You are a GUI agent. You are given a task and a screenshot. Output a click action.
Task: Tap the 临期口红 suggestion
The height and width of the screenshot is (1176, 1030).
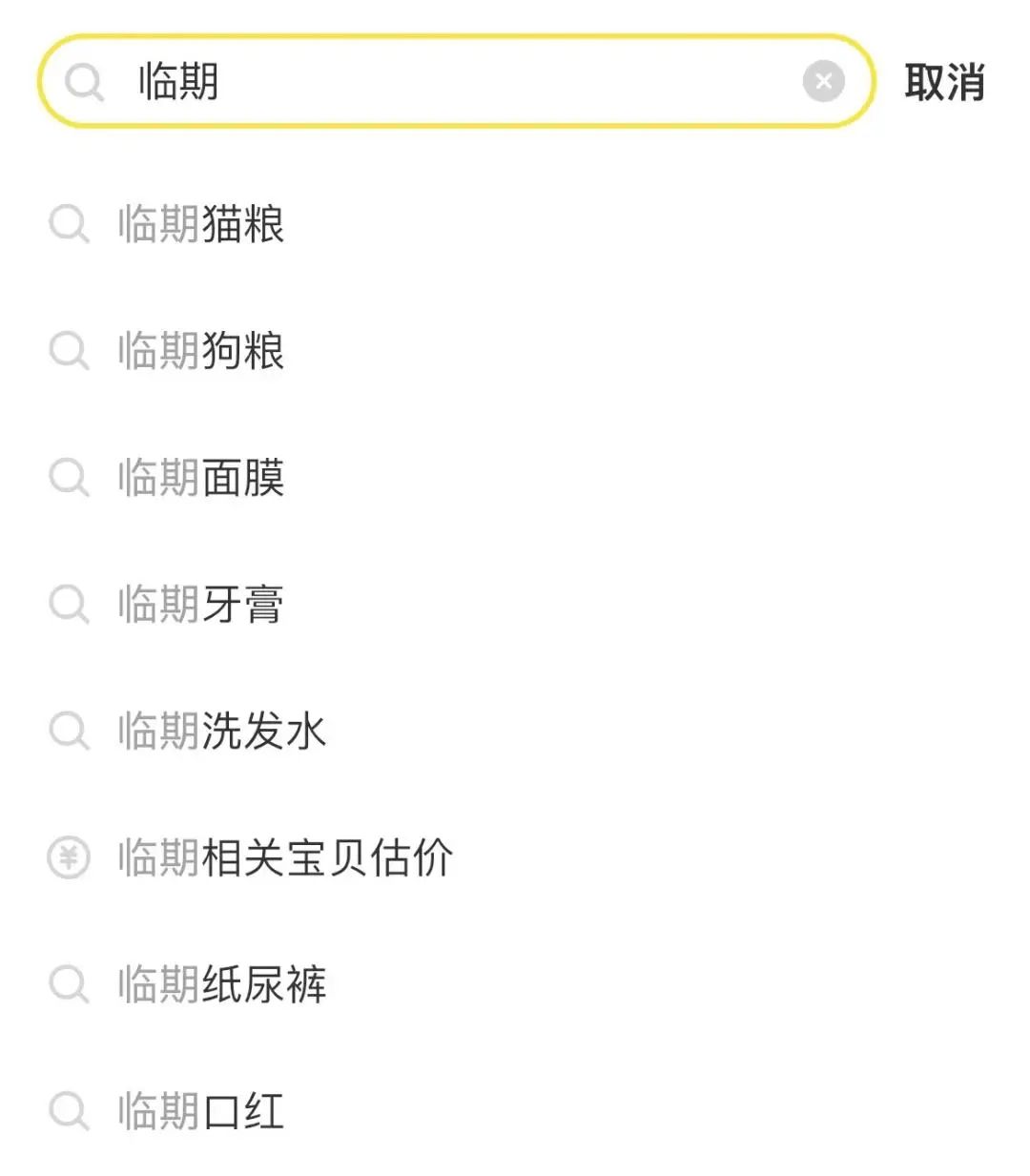(x=201, y=1111)
